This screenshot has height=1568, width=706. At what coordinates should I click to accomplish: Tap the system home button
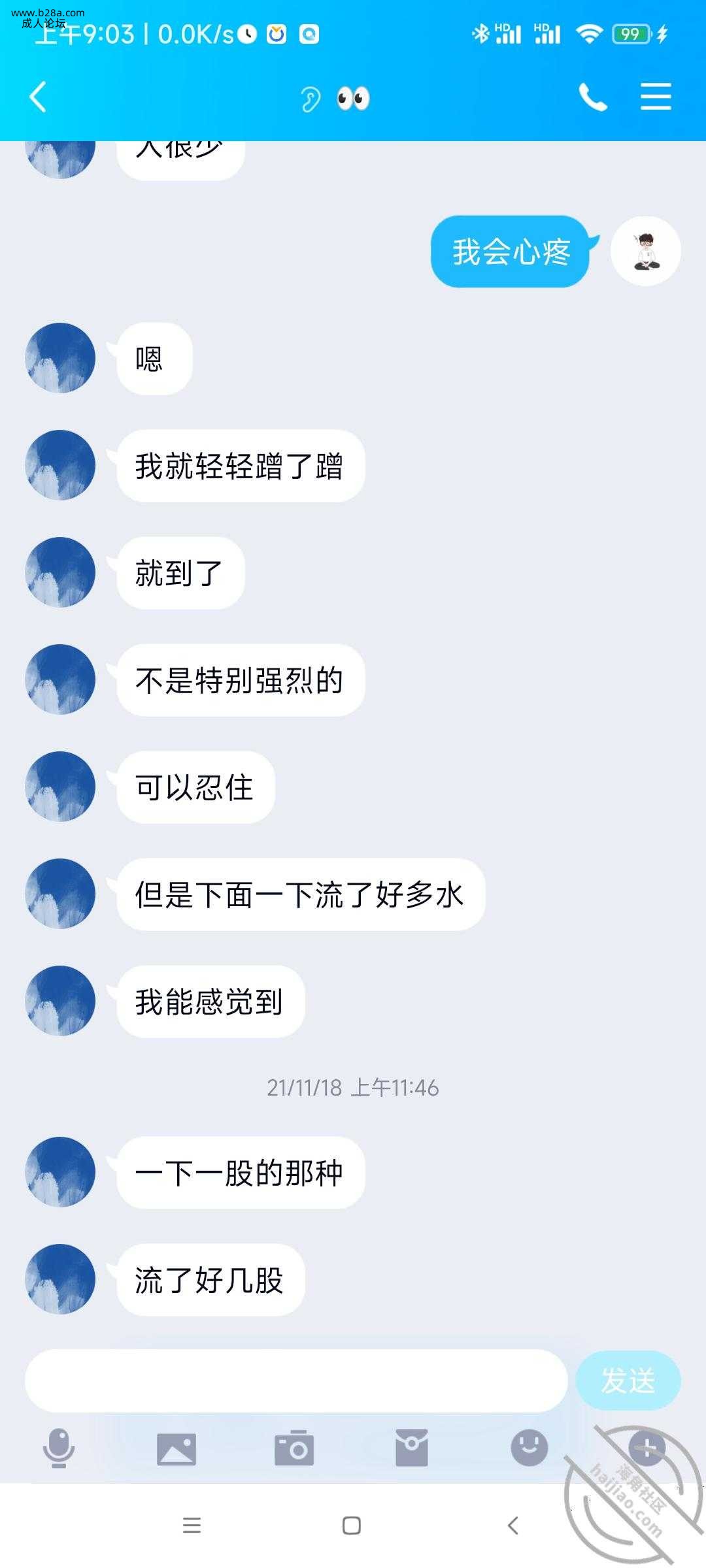352,1526
